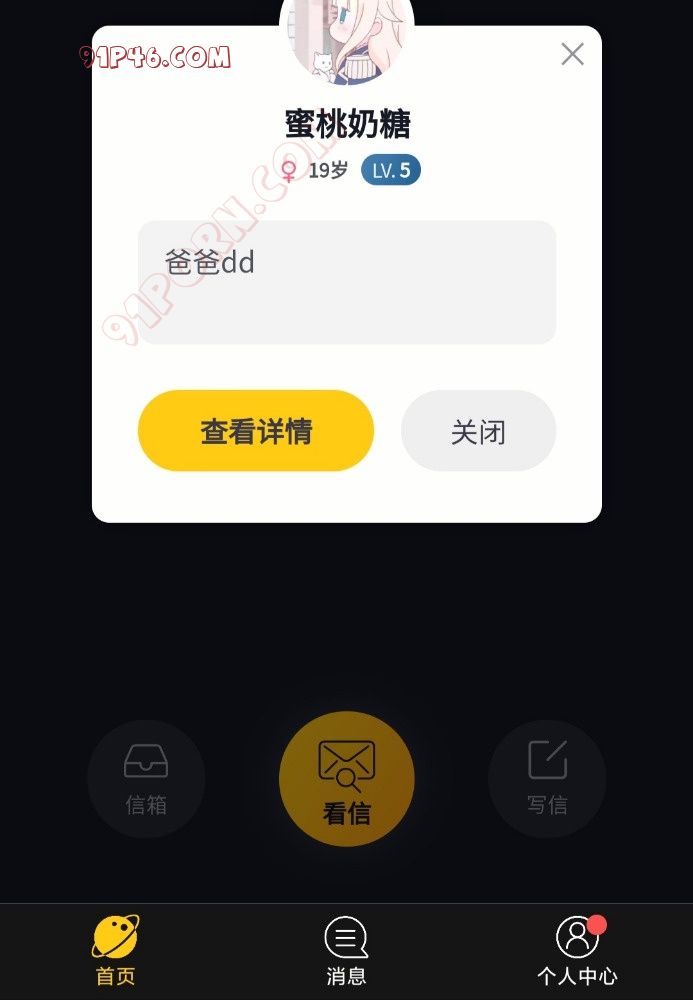Go to the 个人中心 tab

[x=577, y=951]
